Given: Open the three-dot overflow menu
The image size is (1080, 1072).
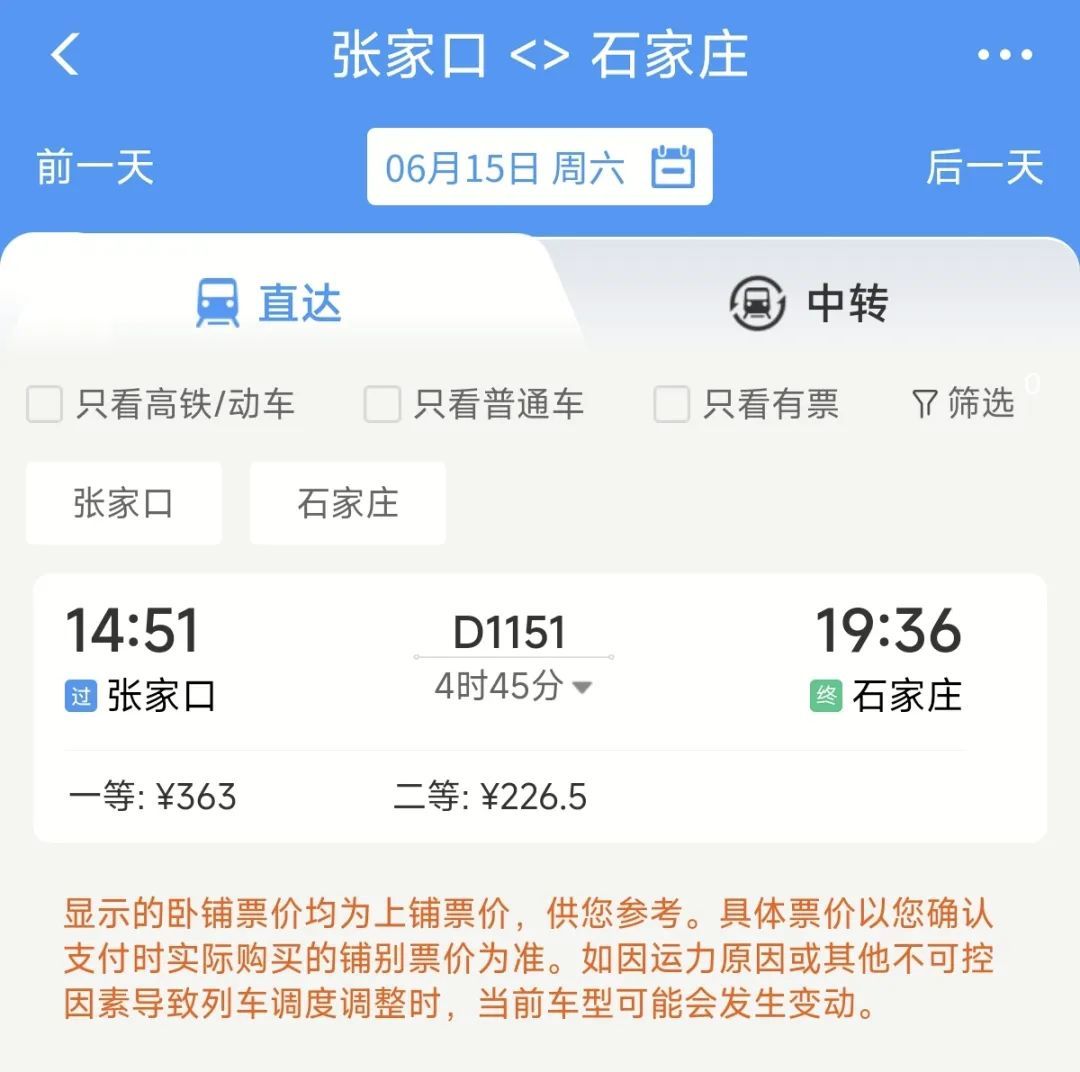Looking at the screenshot, I should [1004, 55].
